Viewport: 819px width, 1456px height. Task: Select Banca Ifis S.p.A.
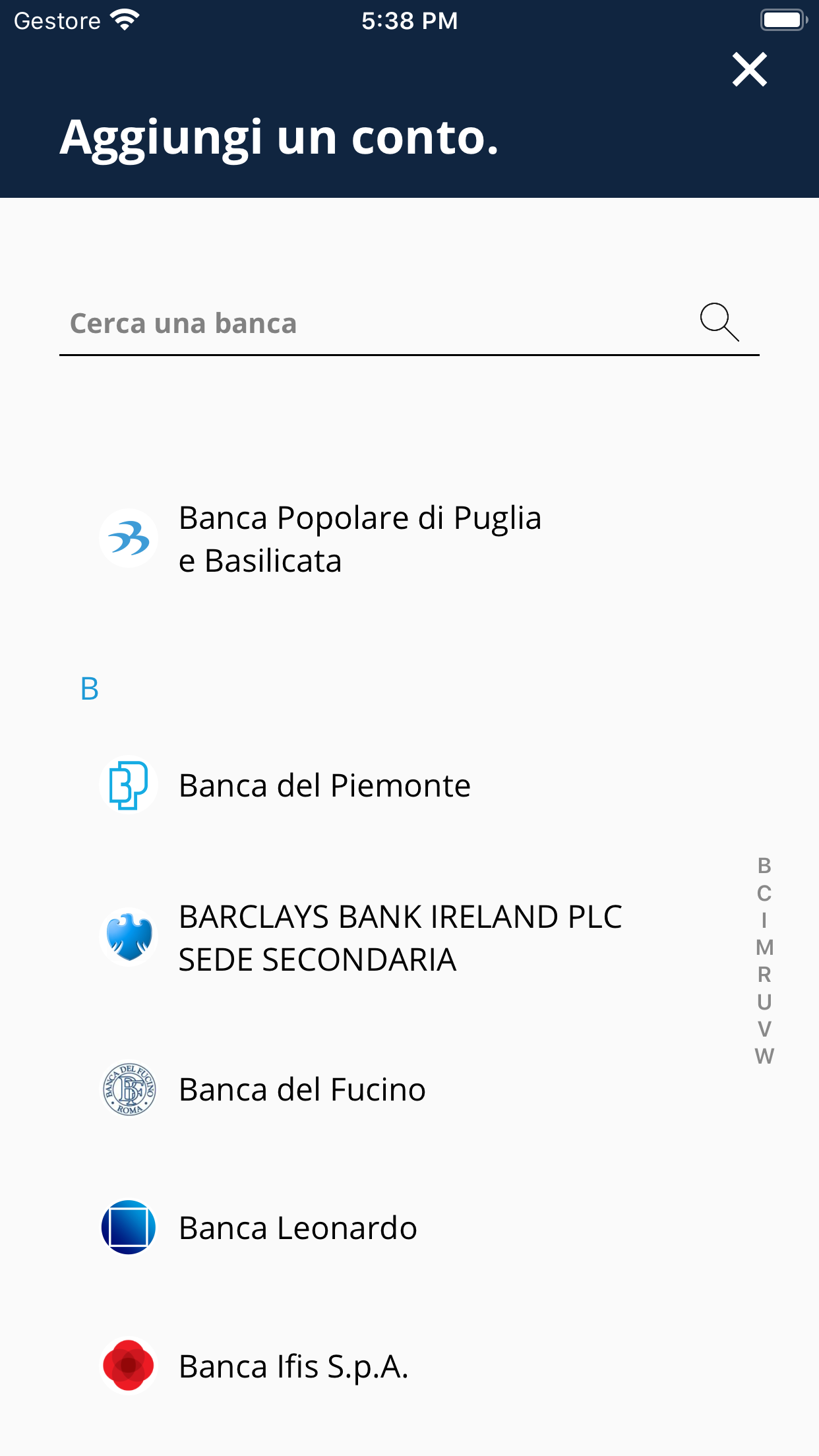(x=293, y=1366)
